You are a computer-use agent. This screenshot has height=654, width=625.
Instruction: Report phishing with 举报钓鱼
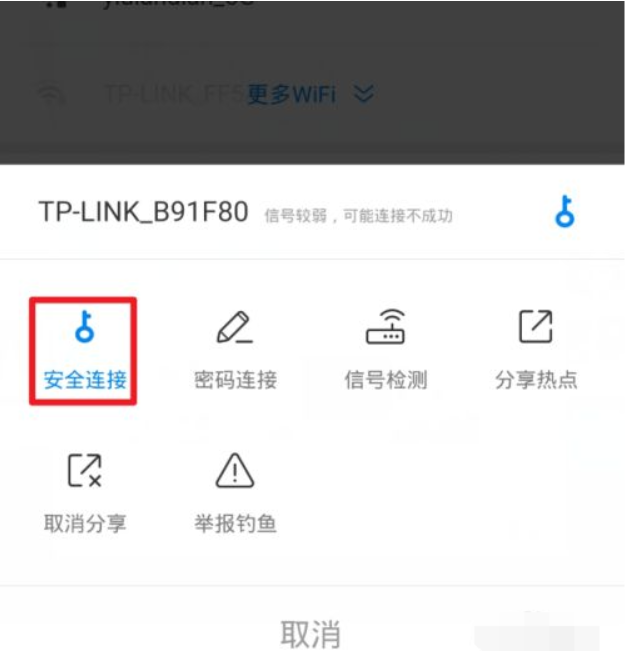click(x=235, y=492)
